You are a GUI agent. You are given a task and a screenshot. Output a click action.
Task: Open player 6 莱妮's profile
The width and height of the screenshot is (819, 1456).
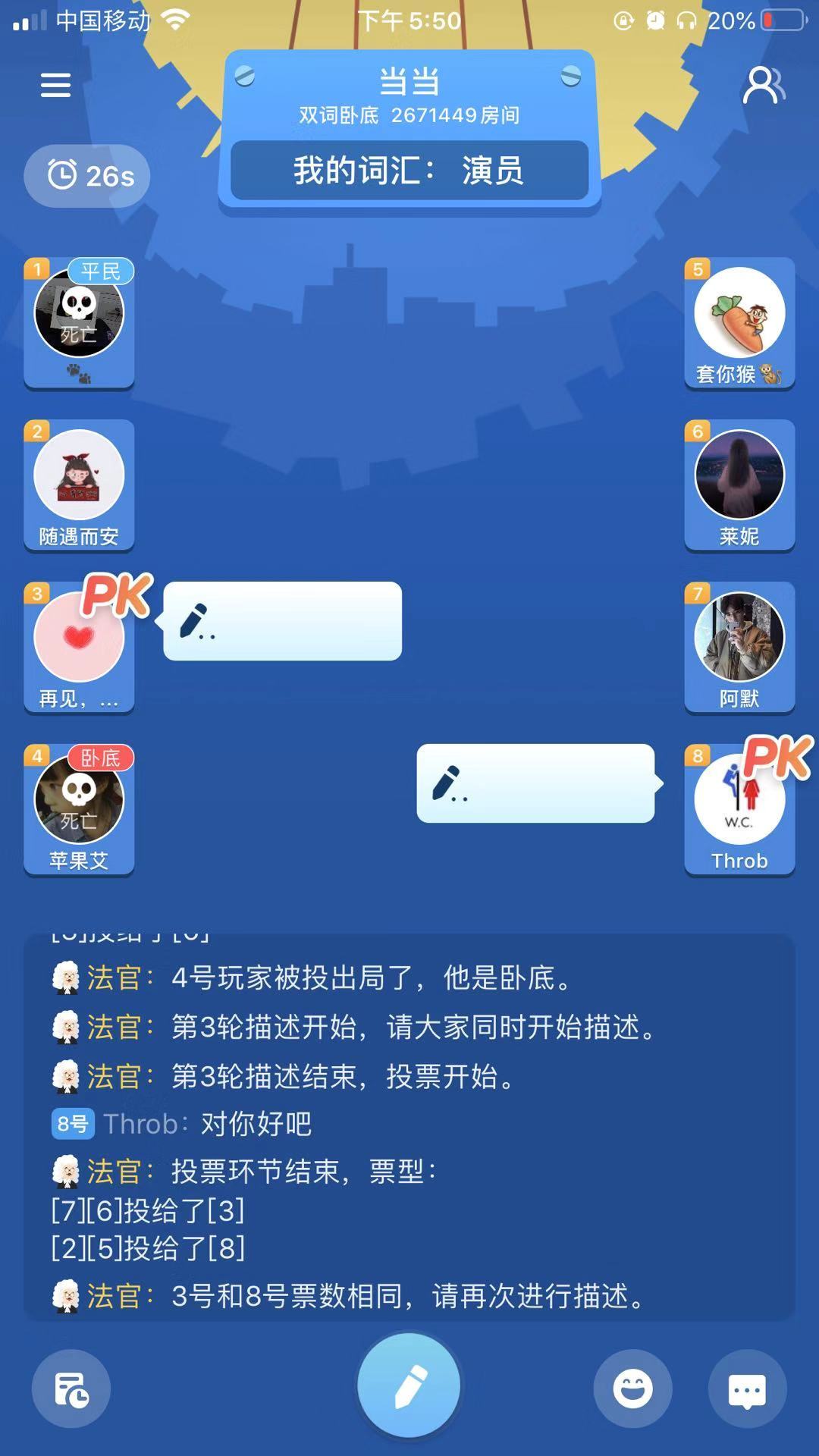point(739,475)
